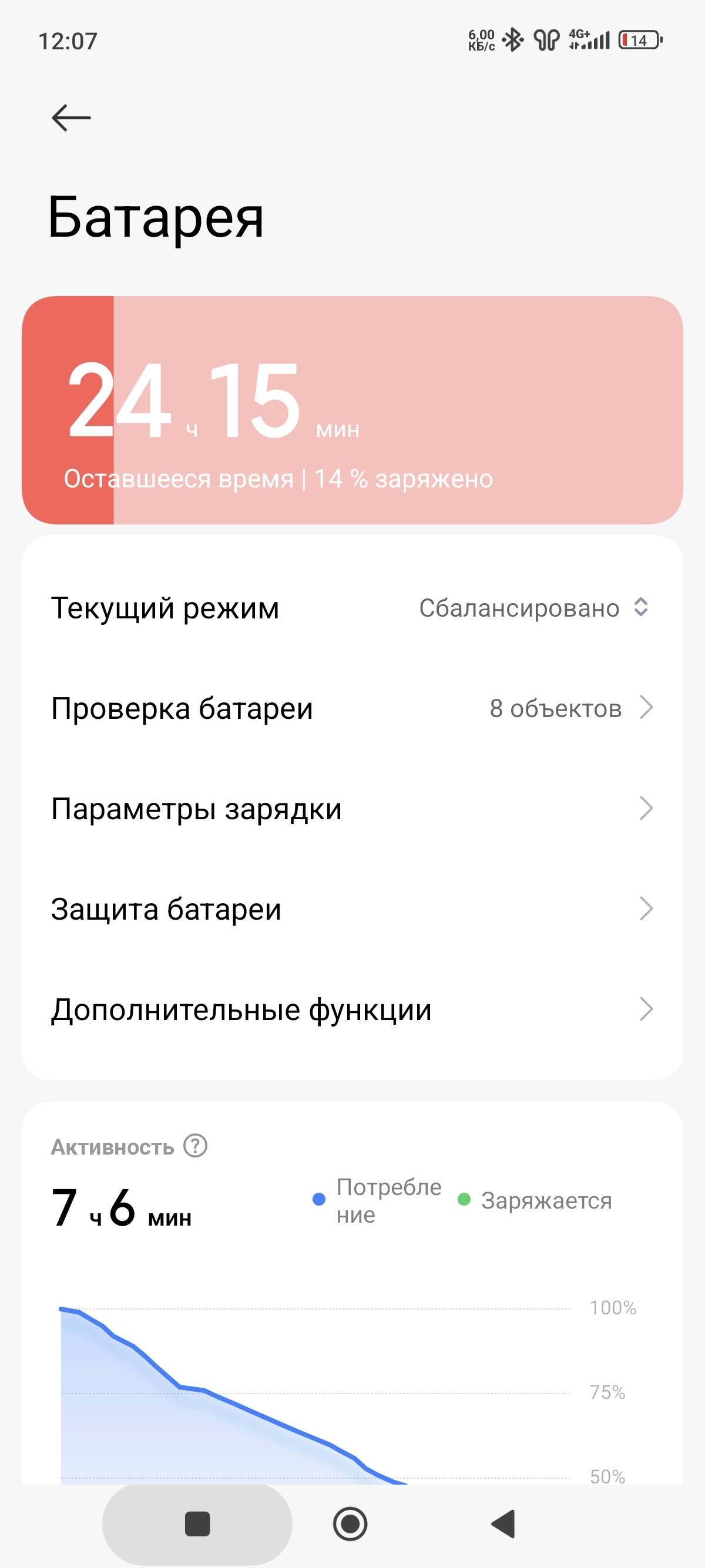Open Параметры зарядки
The height and width of the screenshot is (1568, 705).
pyautogui.click(x=352, y=808)
